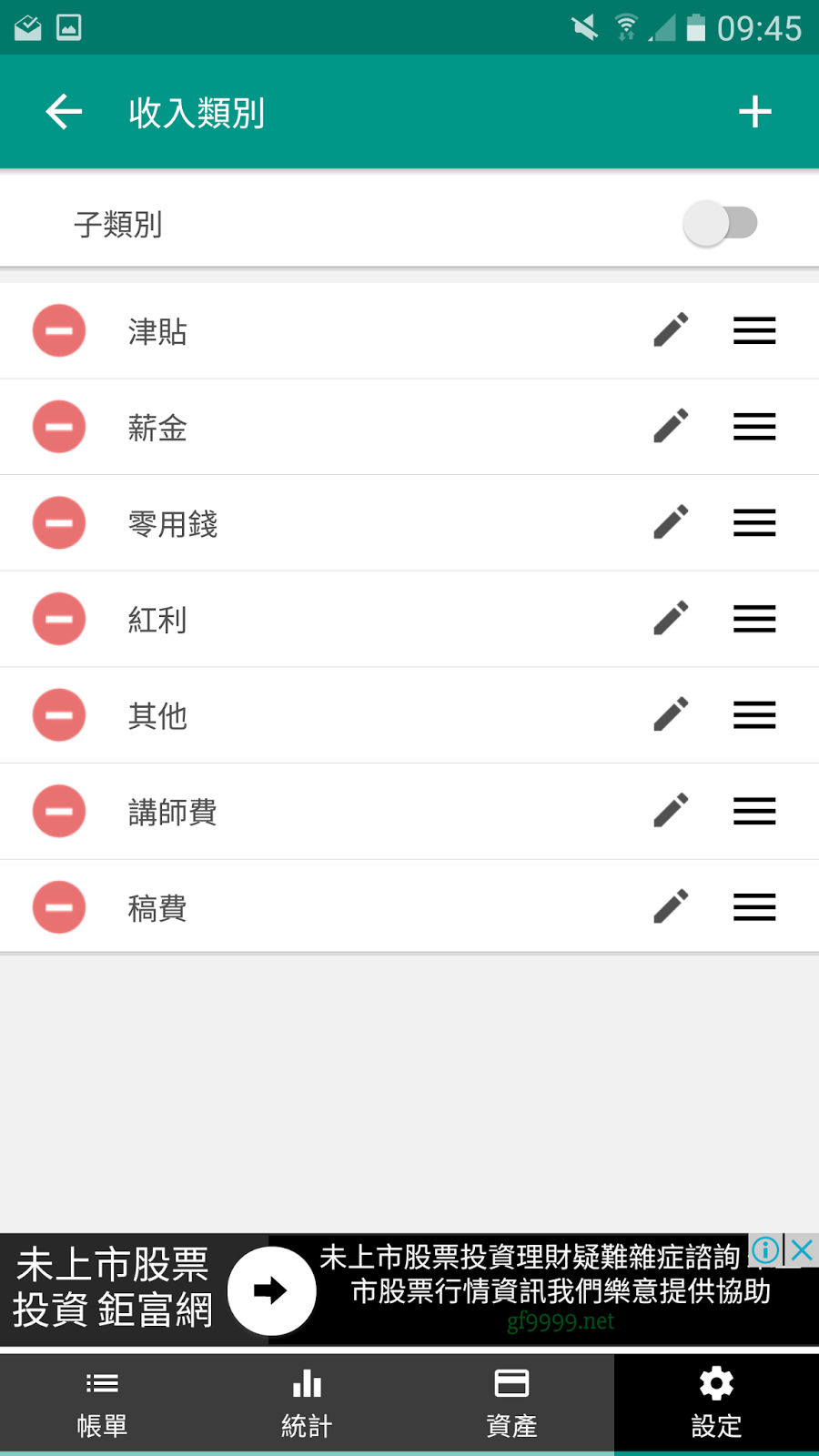Tap the pencil icon for 津貼
This screenshot has width=819, height=1456.
671,330
